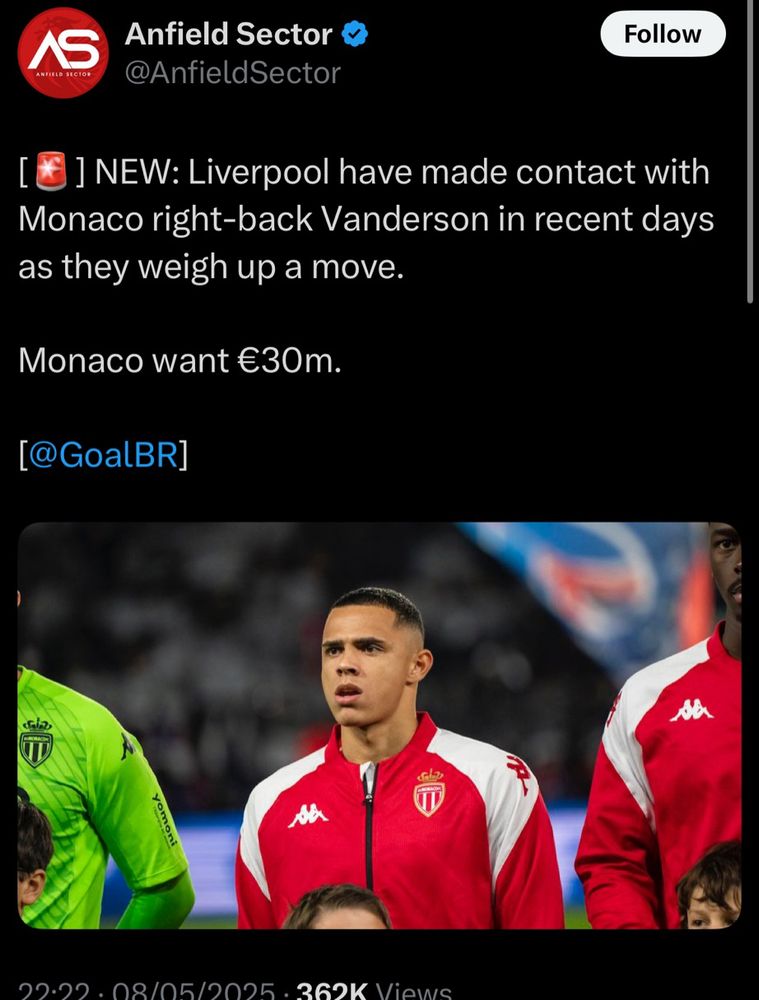Open the @GoalBR mention link

pyautogui.click(x=103, y=454)
